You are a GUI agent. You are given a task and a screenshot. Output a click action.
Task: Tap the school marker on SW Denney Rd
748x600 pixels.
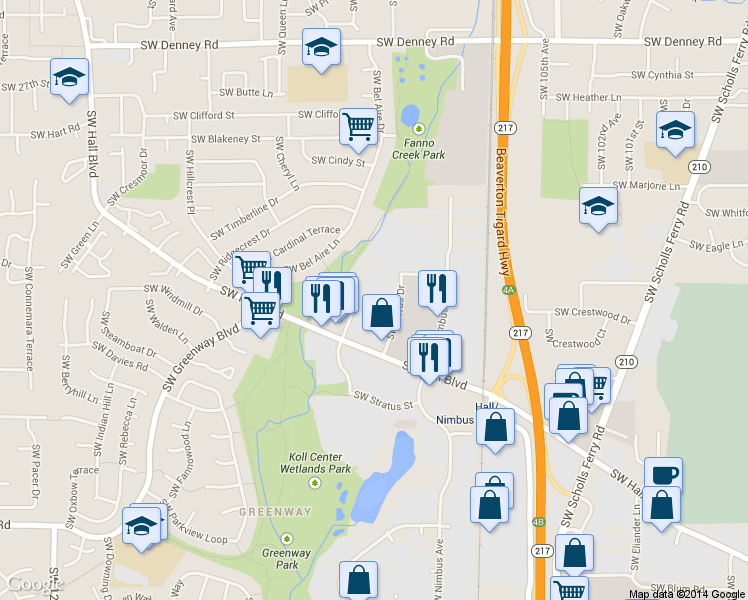[x=322, y=47]
